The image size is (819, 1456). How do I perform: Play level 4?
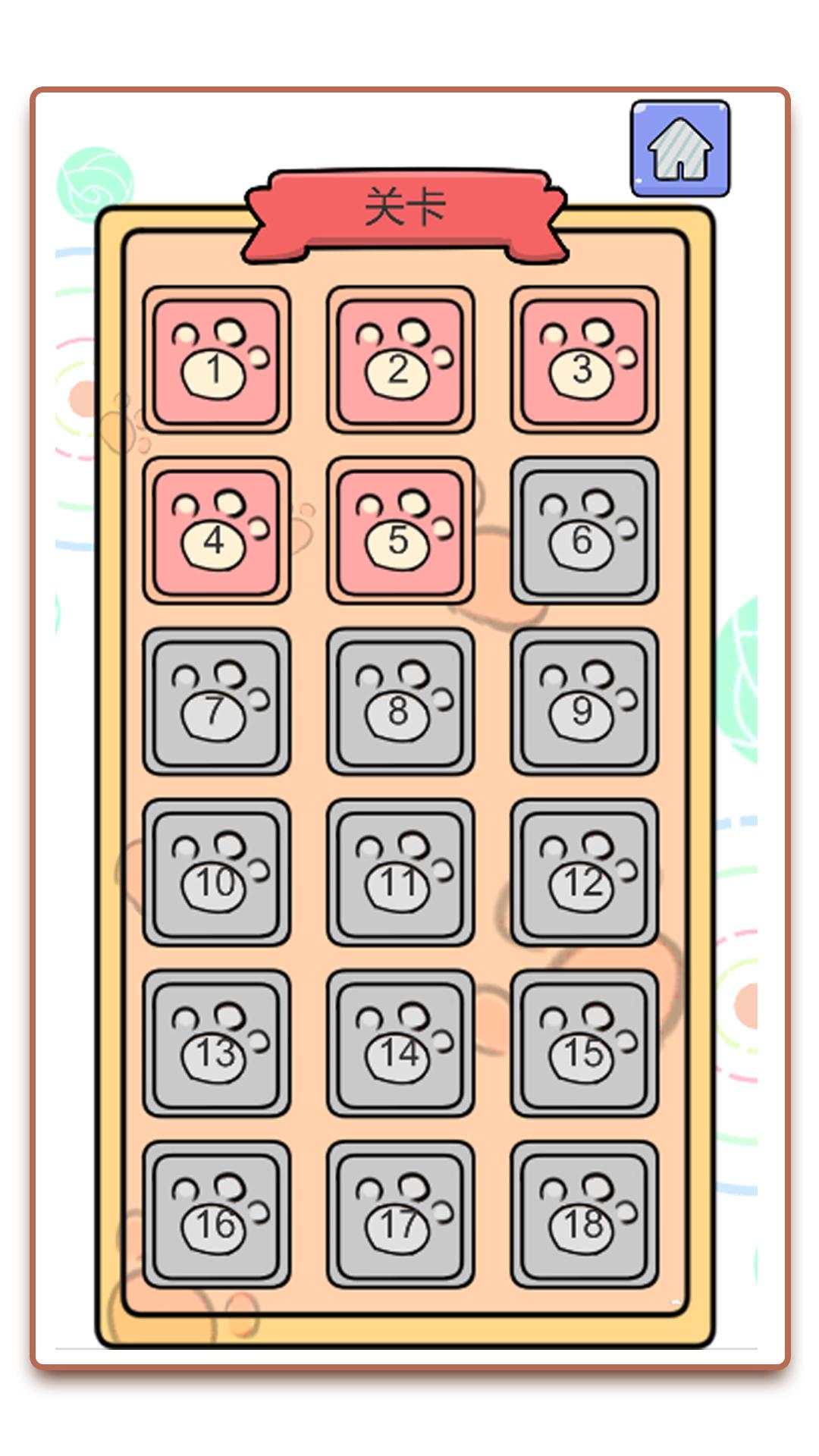pos(217,531)
